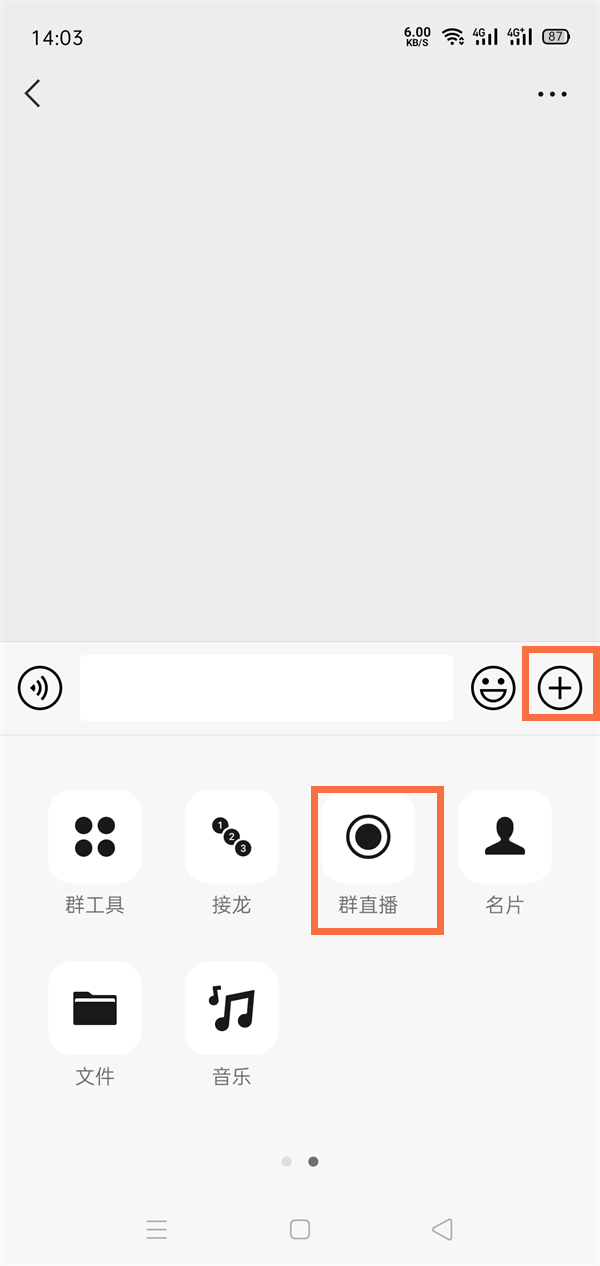Open recent apps from navigation bar

pos(156,1229)
